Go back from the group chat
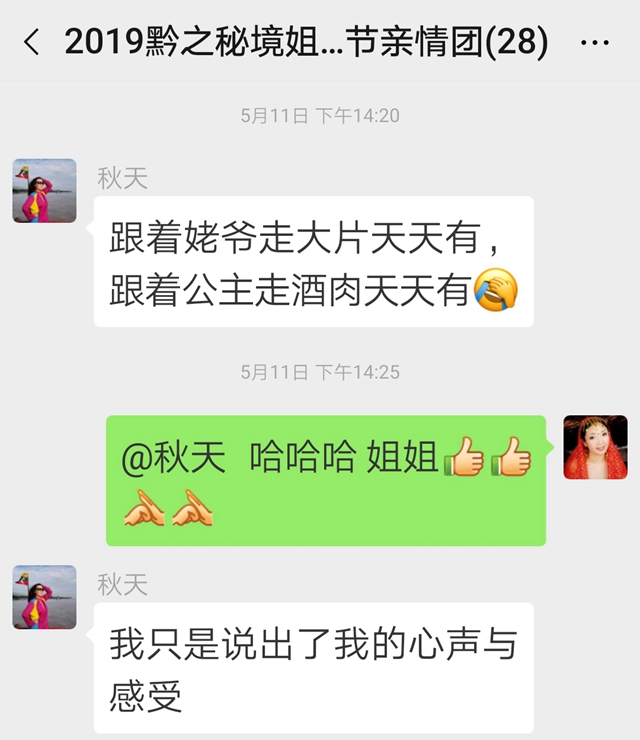The width and height of the screenshot is (640, 740). 32,42
